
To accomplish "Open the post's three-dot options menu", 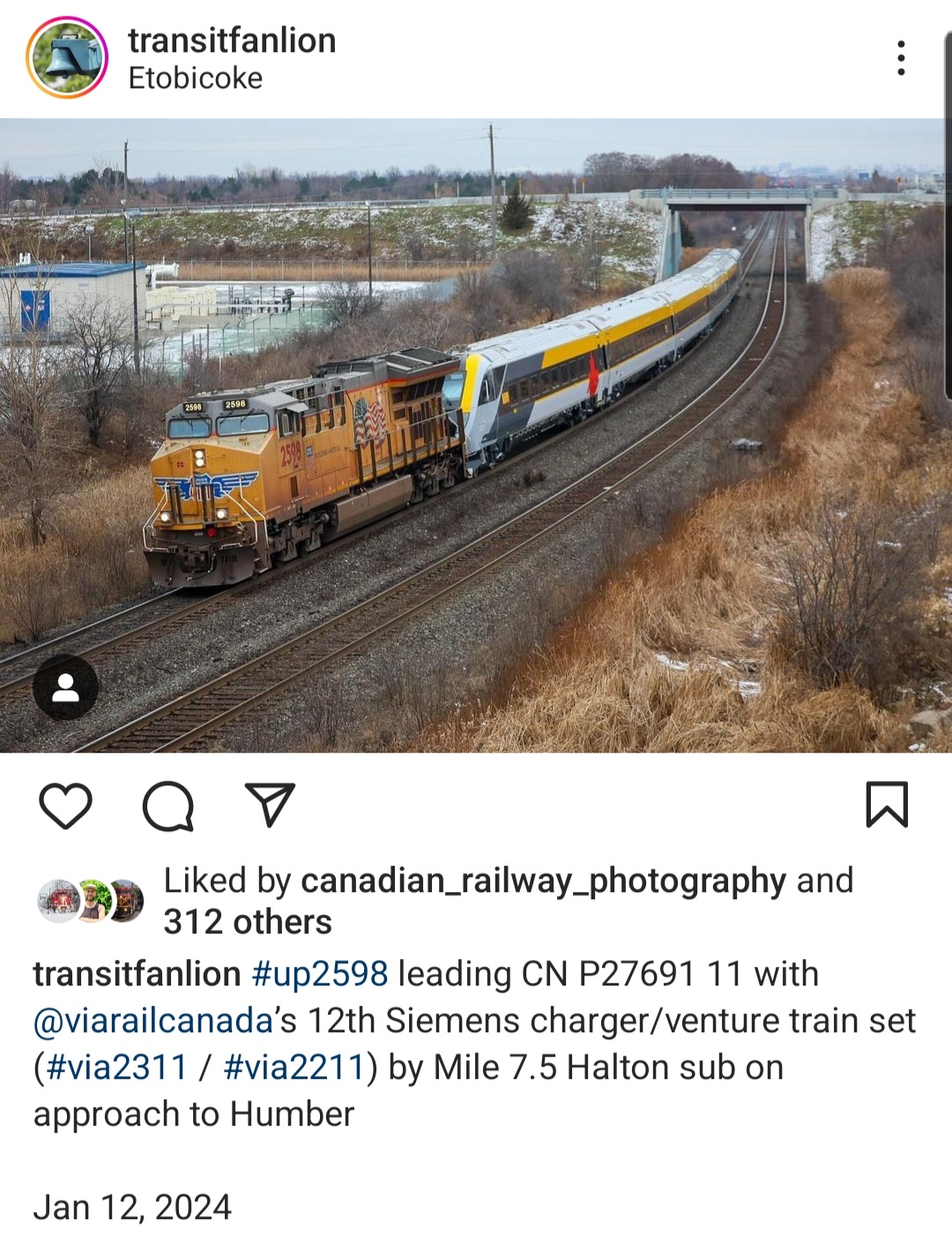I will tap(900, 58).
